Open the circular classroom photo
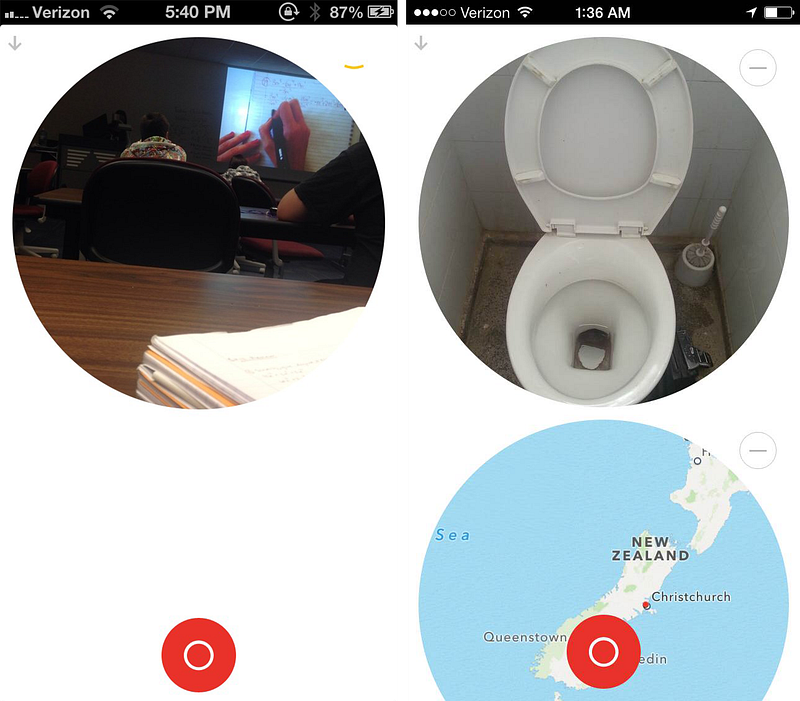The width and height of the screenshot is (800, 701). [x=198, y=222]
